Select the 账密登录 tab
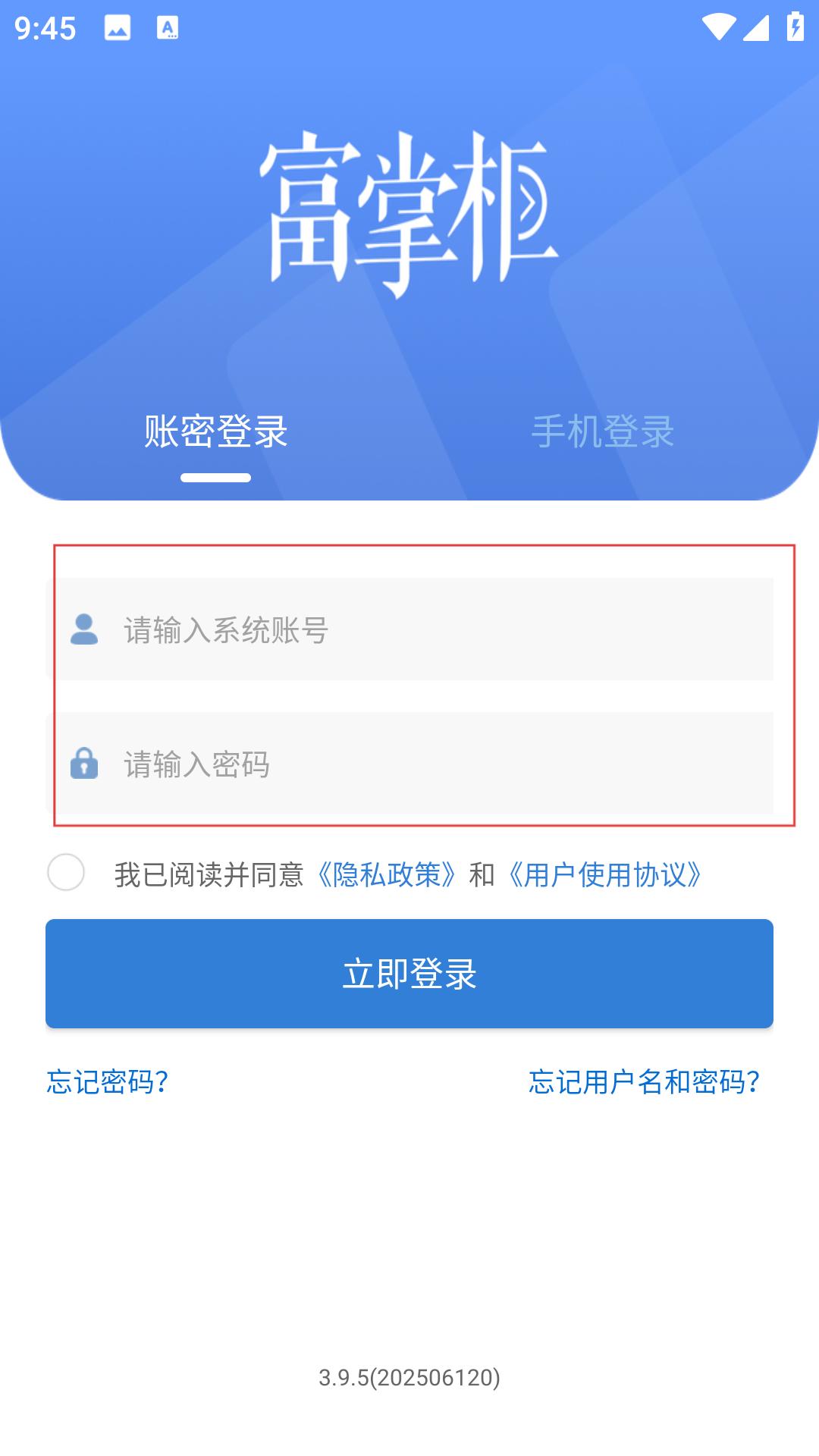Screen dimensions: 819x1456 point(216,431)
